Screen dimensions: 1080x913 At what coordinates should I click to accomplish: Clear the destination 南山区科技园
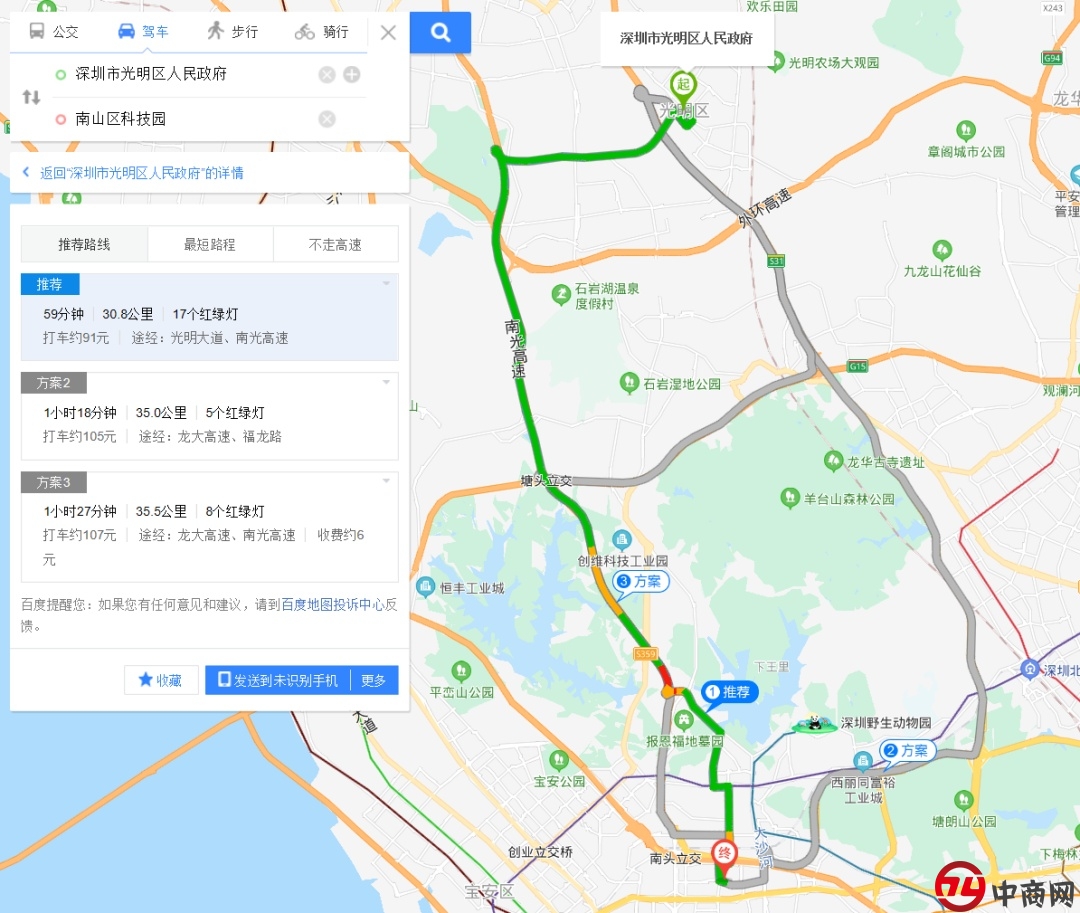click(x=327, y=120)
